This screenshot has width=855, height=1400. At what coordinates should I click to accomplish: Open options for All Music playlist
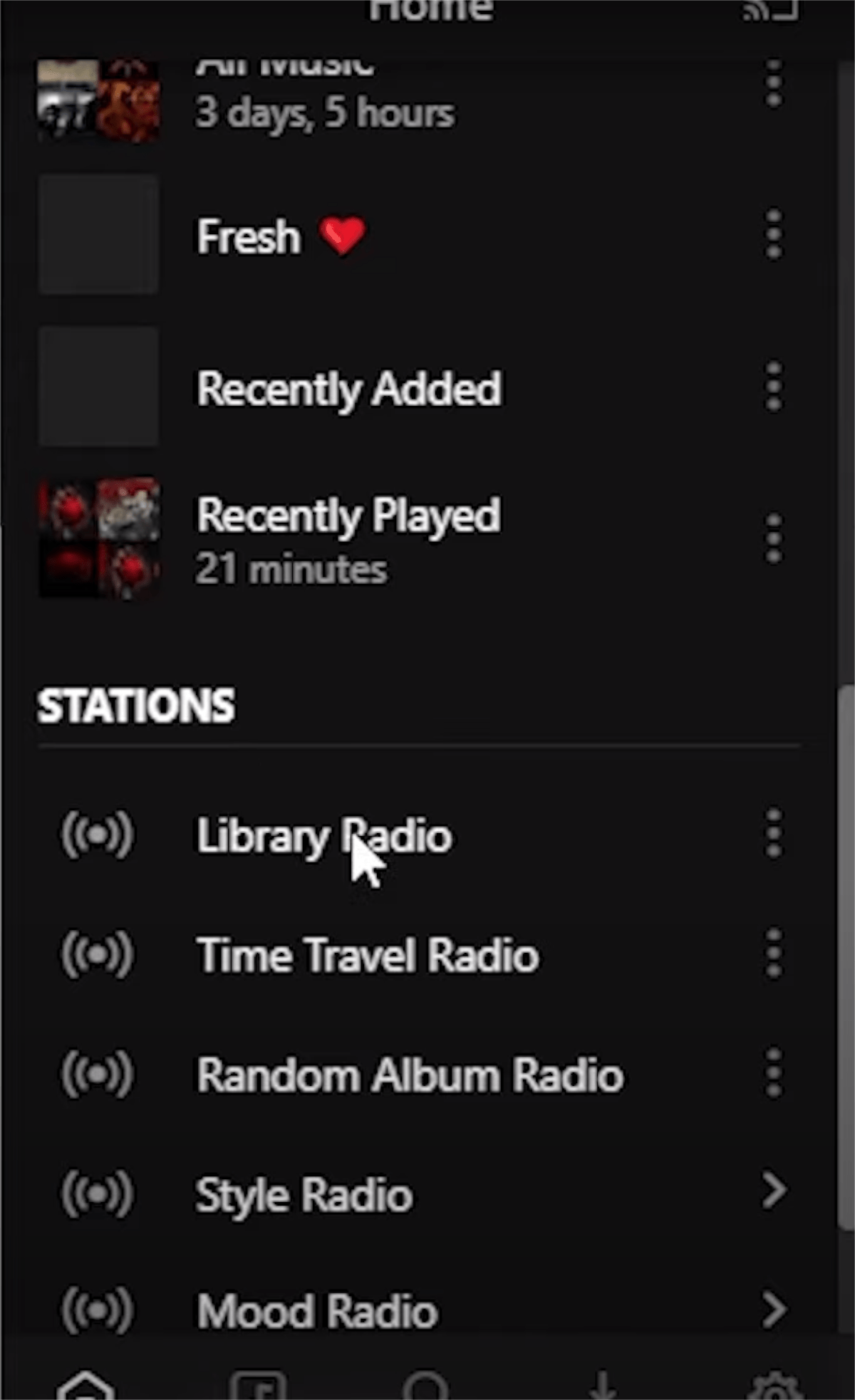(x=774, y=84)
